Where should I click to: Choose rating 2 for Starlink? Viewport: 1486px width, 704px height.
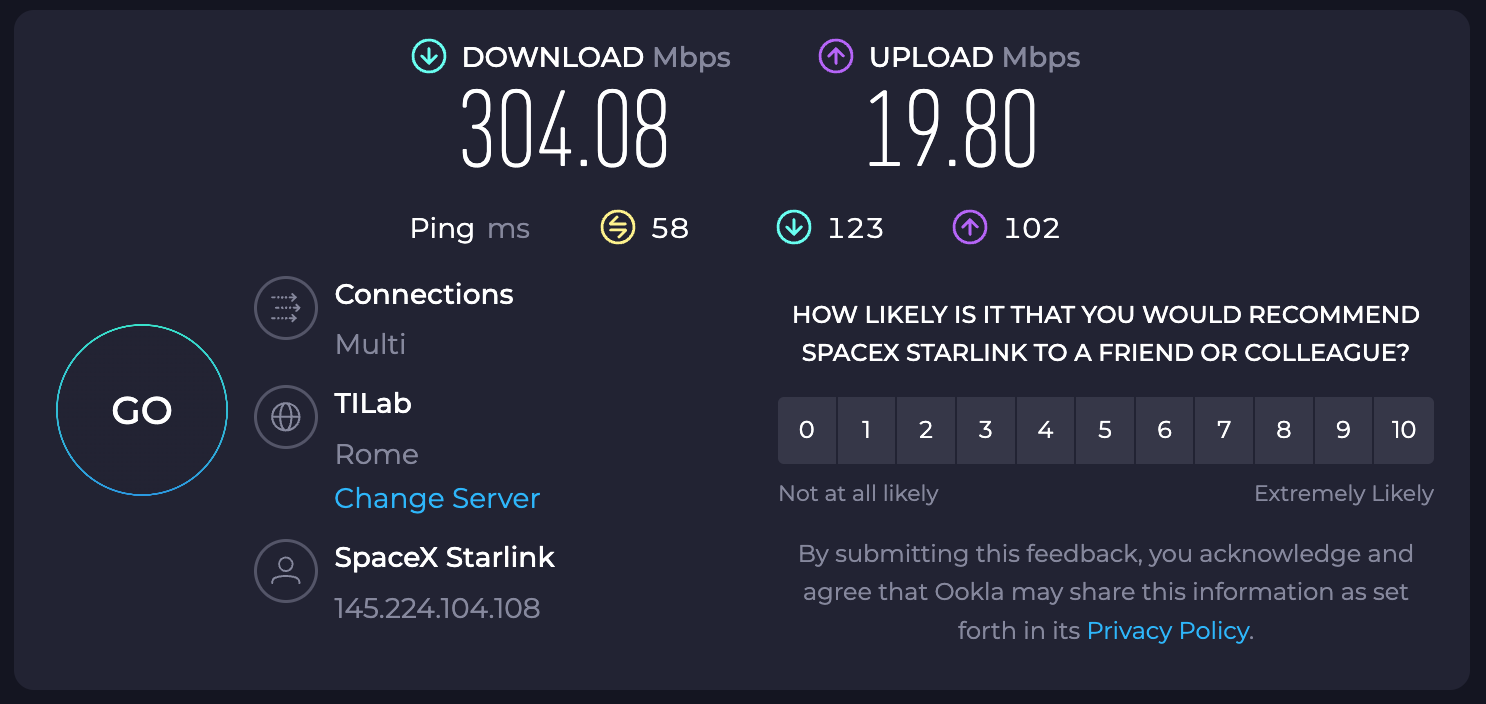tap(926, 430)
